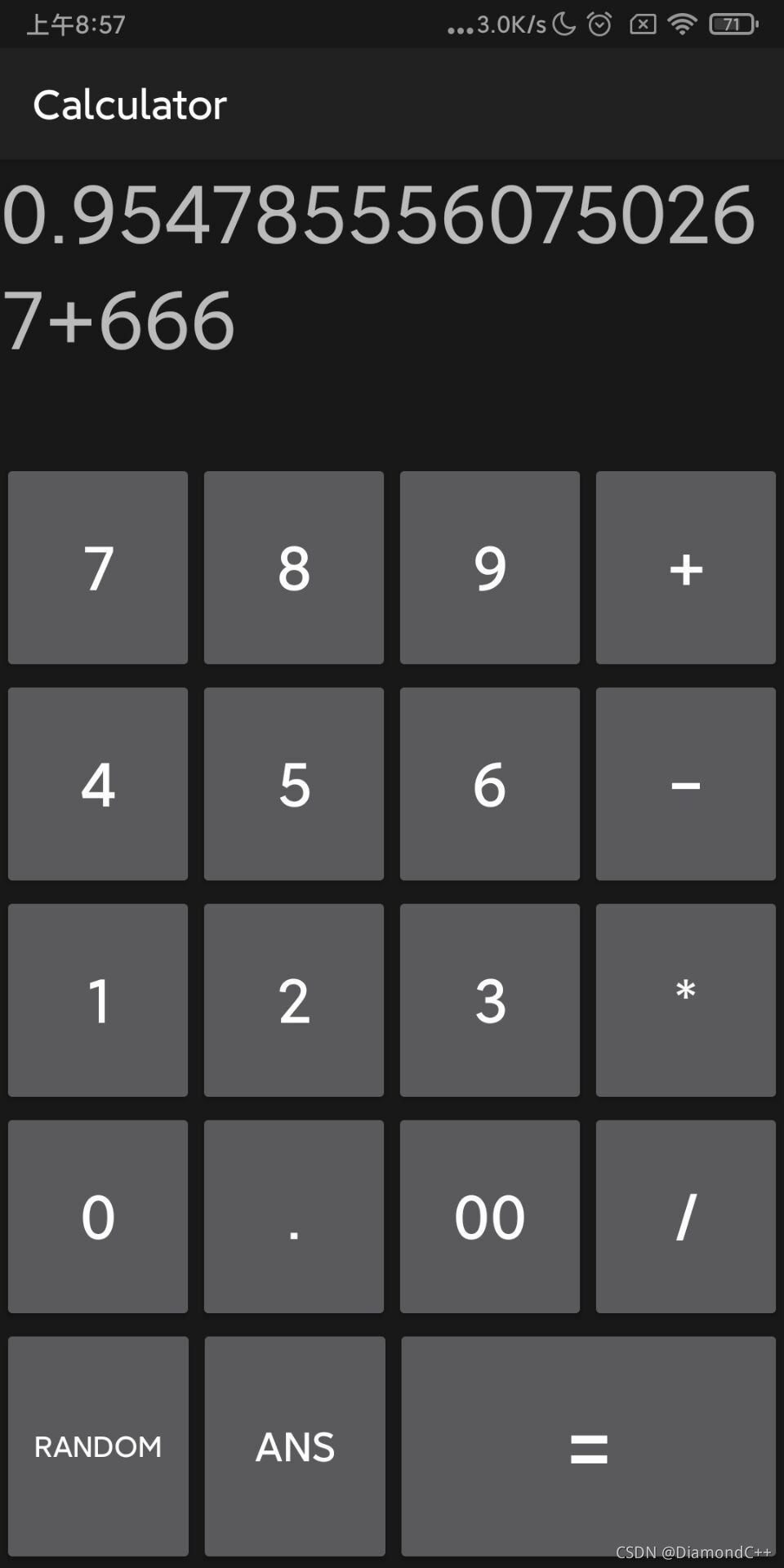Insert a decimal point

(x=294, y=1217)
